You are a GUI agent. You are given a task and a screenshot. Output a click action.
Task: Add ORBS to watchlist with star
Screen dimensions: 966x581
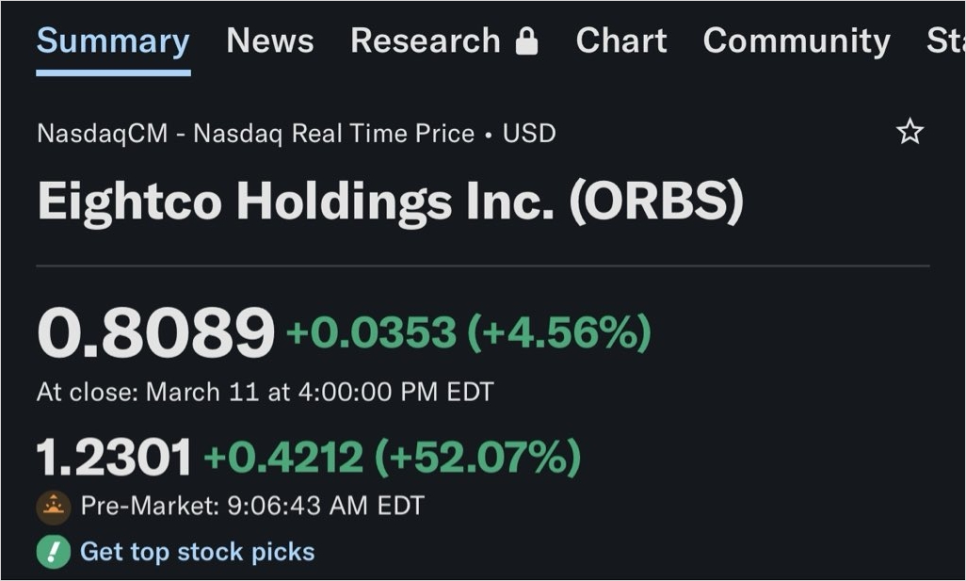pos(910,132)
